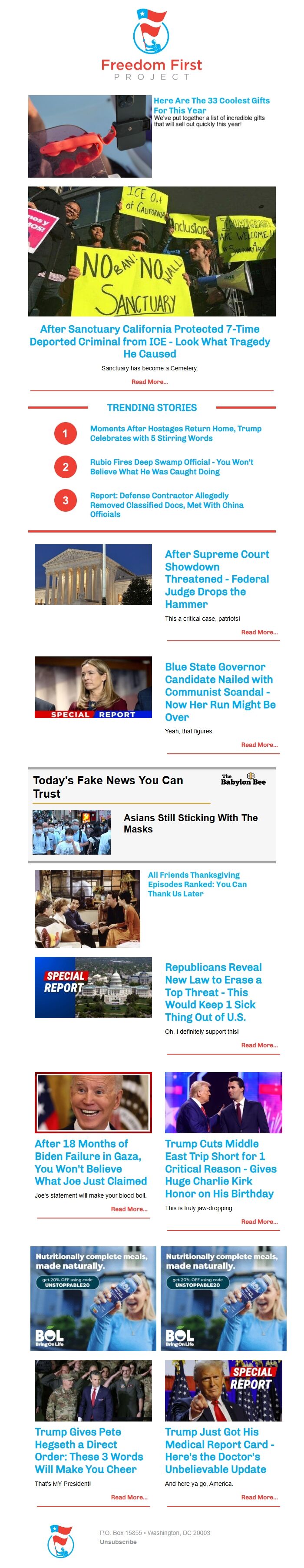Open the Defense Contractor report story
The width and height of the screenshot is (304, 1568).
[x=167, y=505]
